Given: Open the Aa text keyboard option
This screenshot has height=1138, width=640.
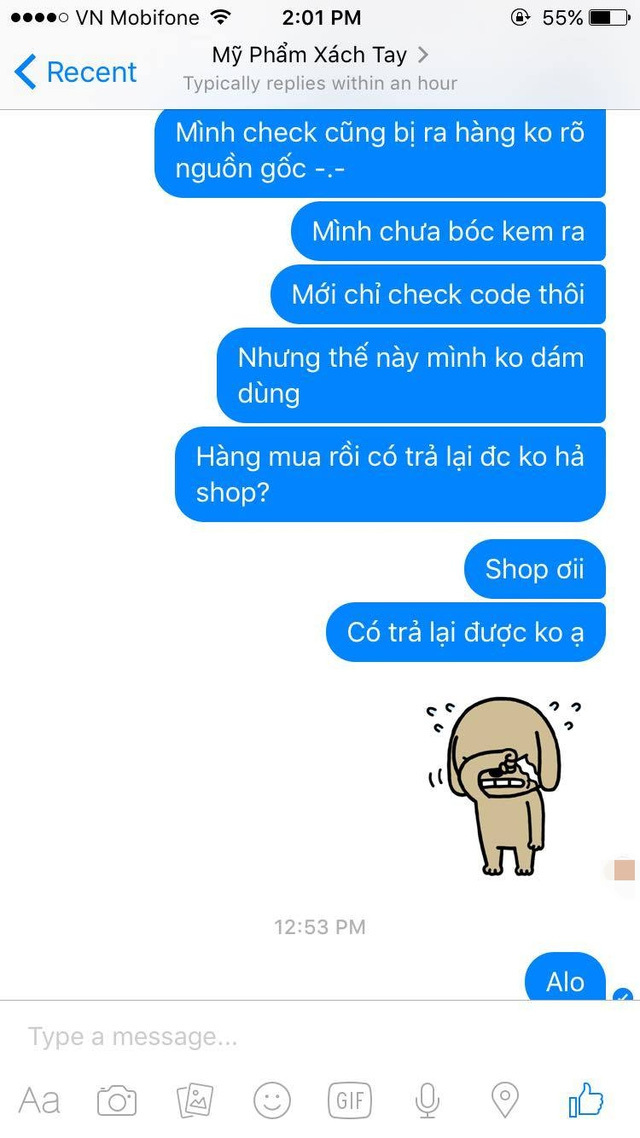Looking at the screenshot, I should 39,1101.
